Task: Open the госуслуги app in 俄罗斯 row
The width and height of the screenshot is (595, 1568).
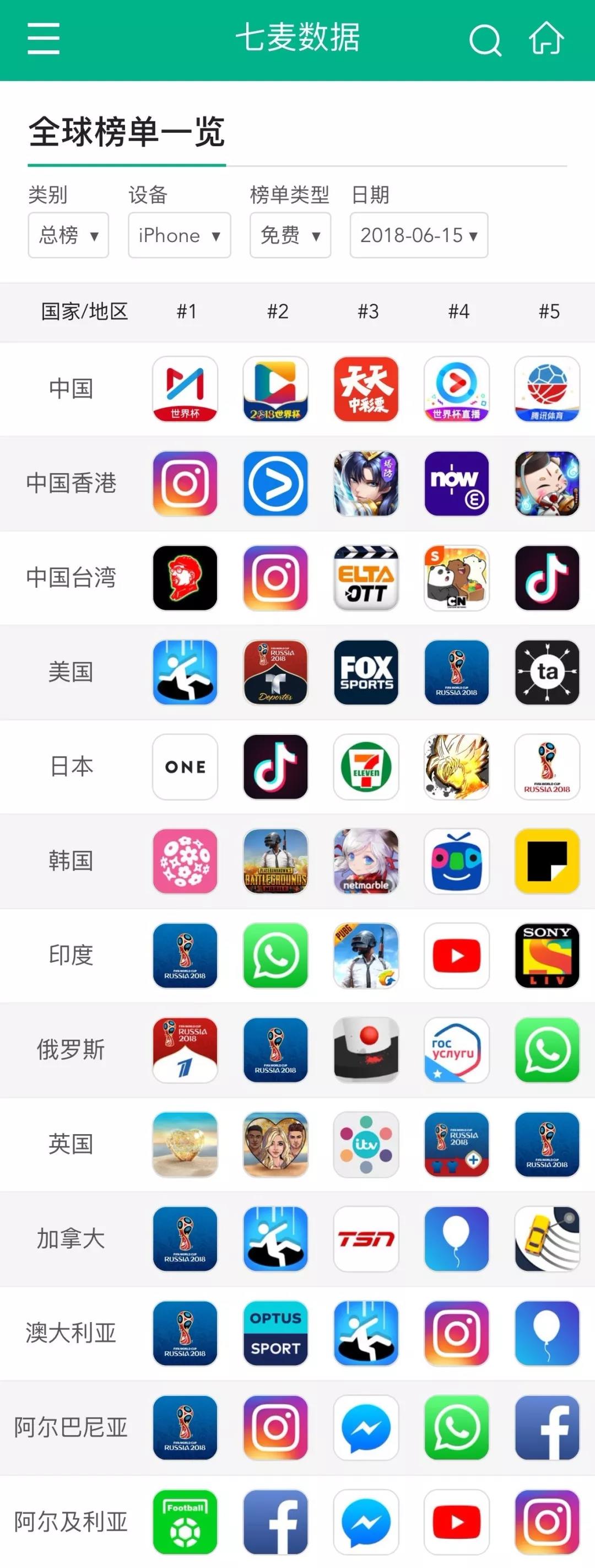Action: (456, 1049)
